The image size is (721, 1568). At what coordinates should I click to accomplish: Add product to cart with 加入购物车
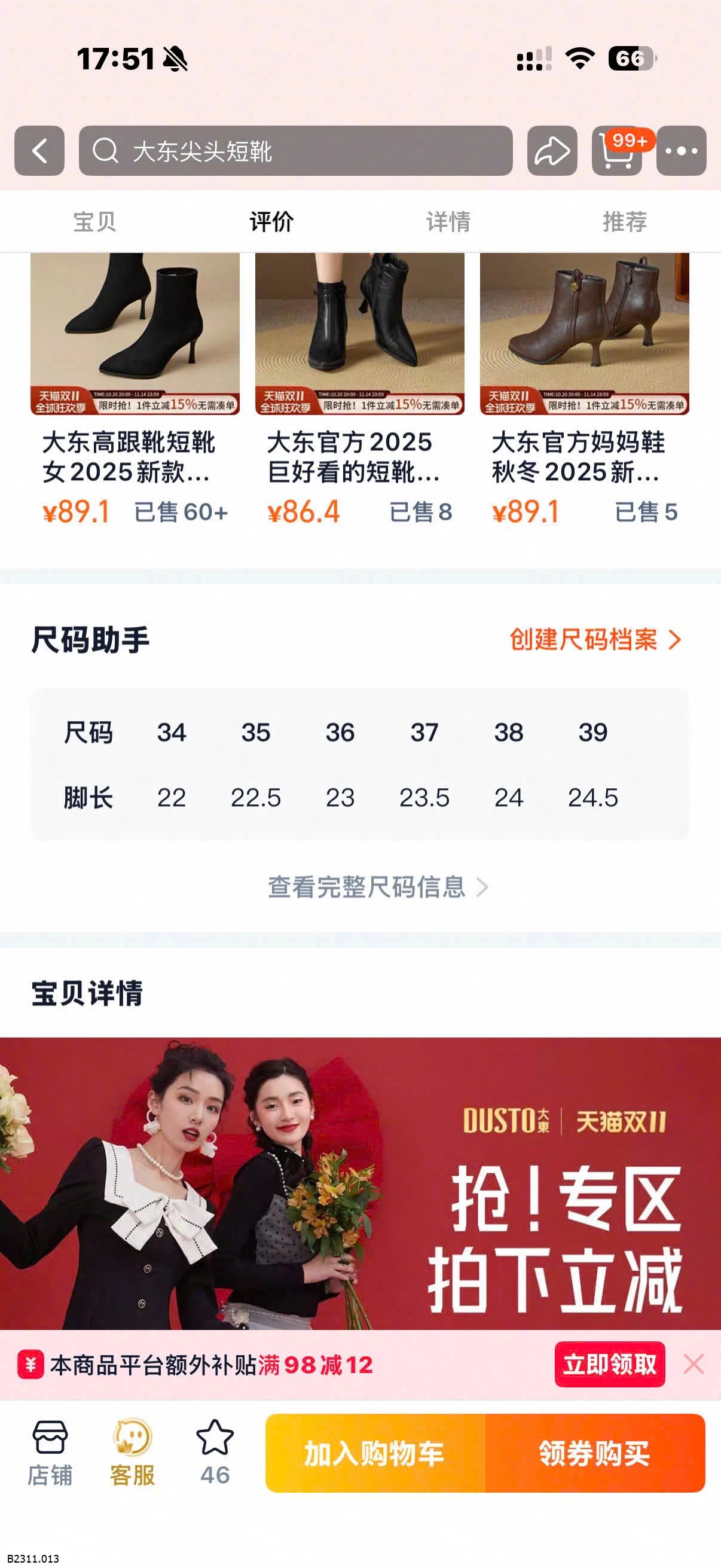375,1453
